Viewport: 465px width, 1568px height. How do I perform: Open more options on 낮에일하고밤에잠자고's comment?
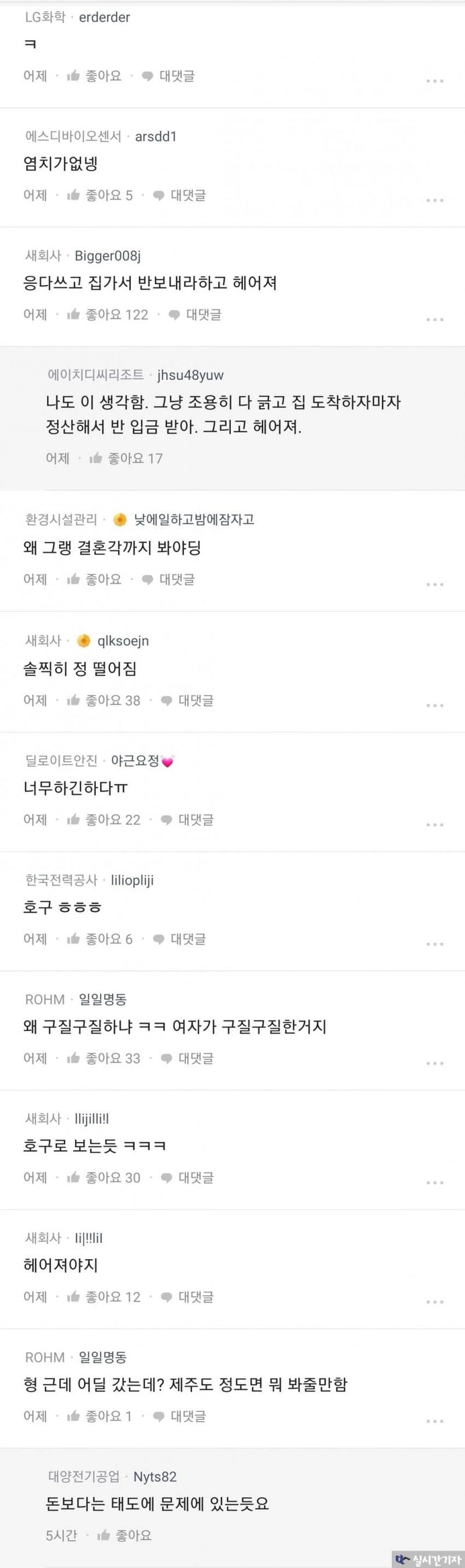[435, 584]
